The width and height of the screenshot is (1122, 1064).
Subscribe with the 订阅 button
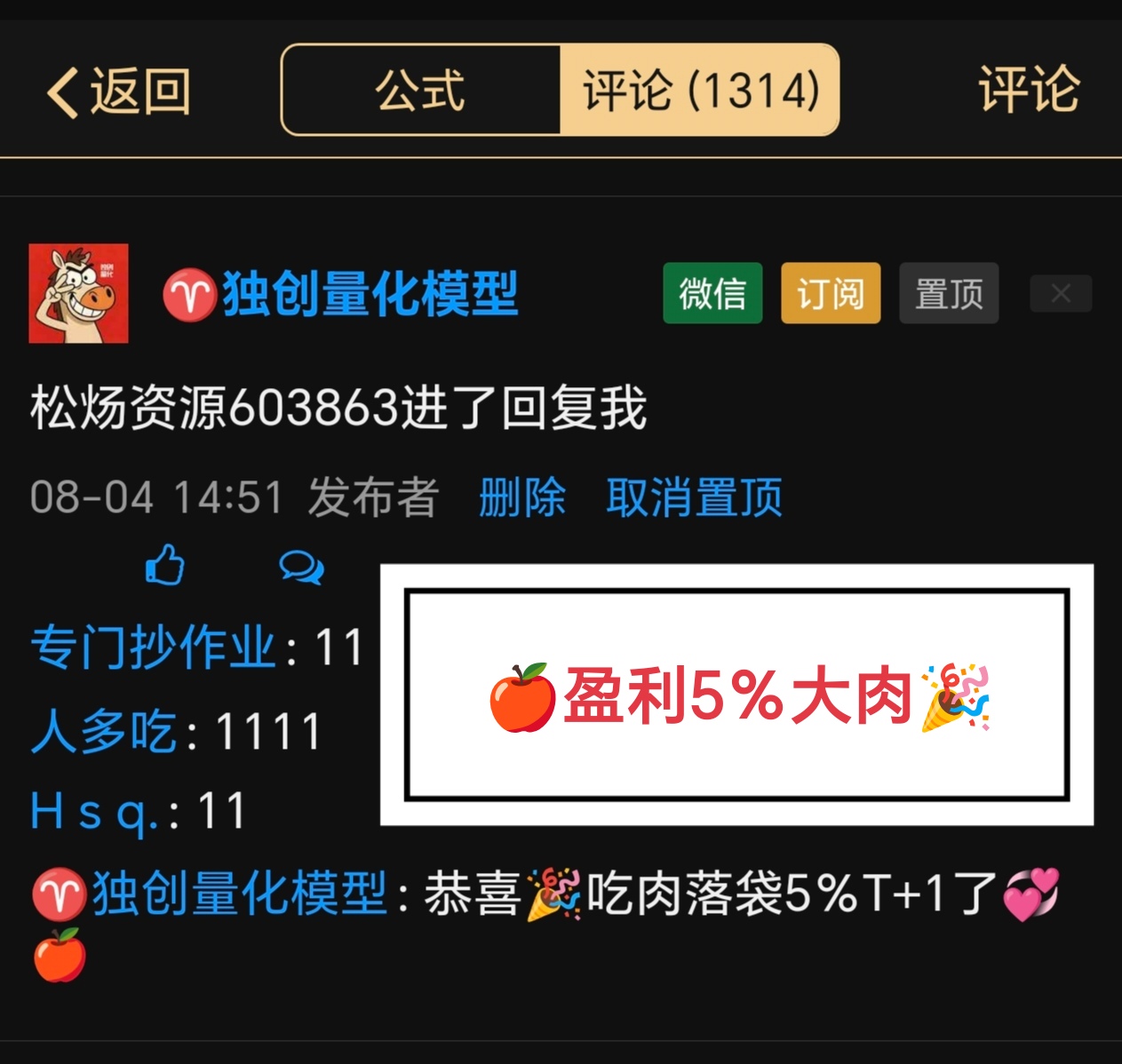(x=831, y=293)
